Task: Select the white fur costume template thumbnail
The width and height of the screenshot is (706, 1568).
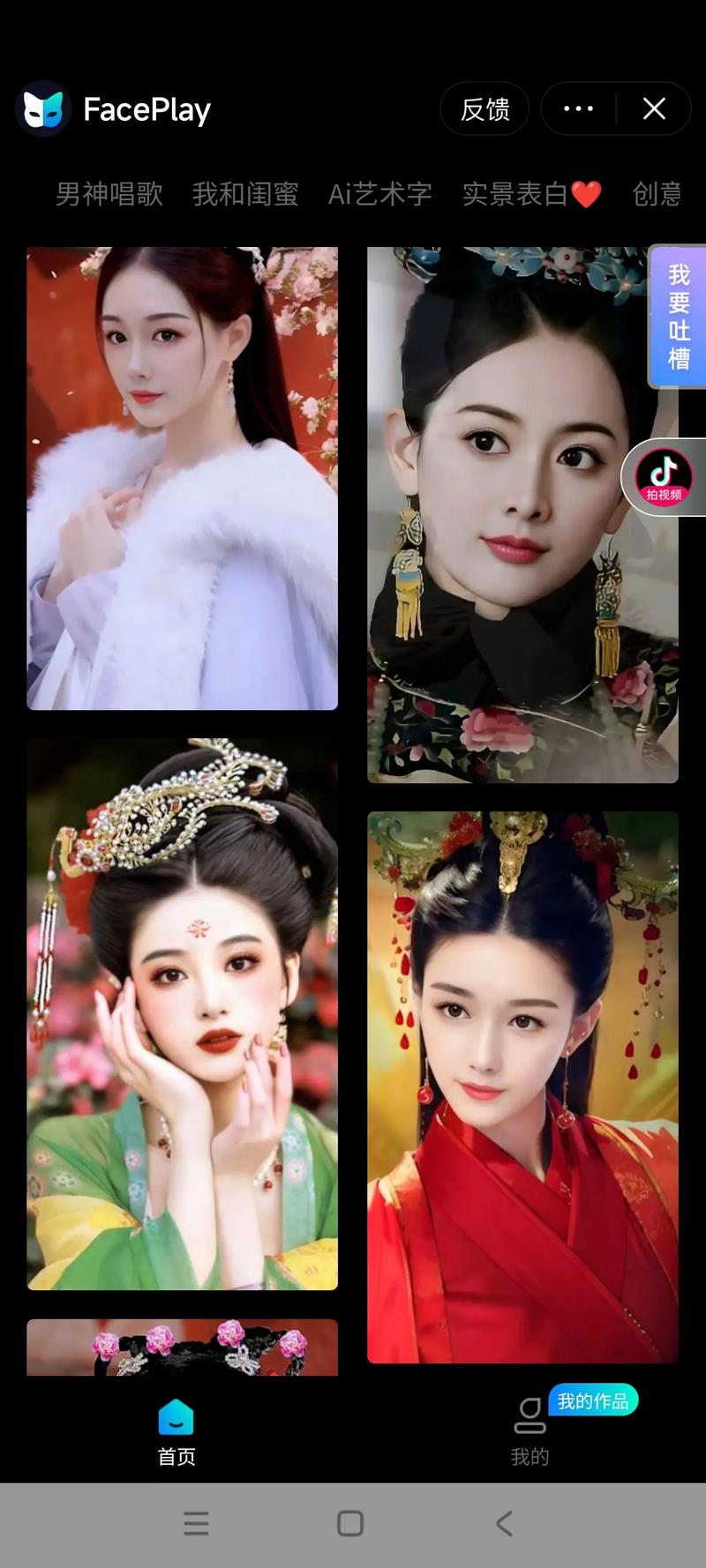Action: pyautogui.click(x=182, y=476)
